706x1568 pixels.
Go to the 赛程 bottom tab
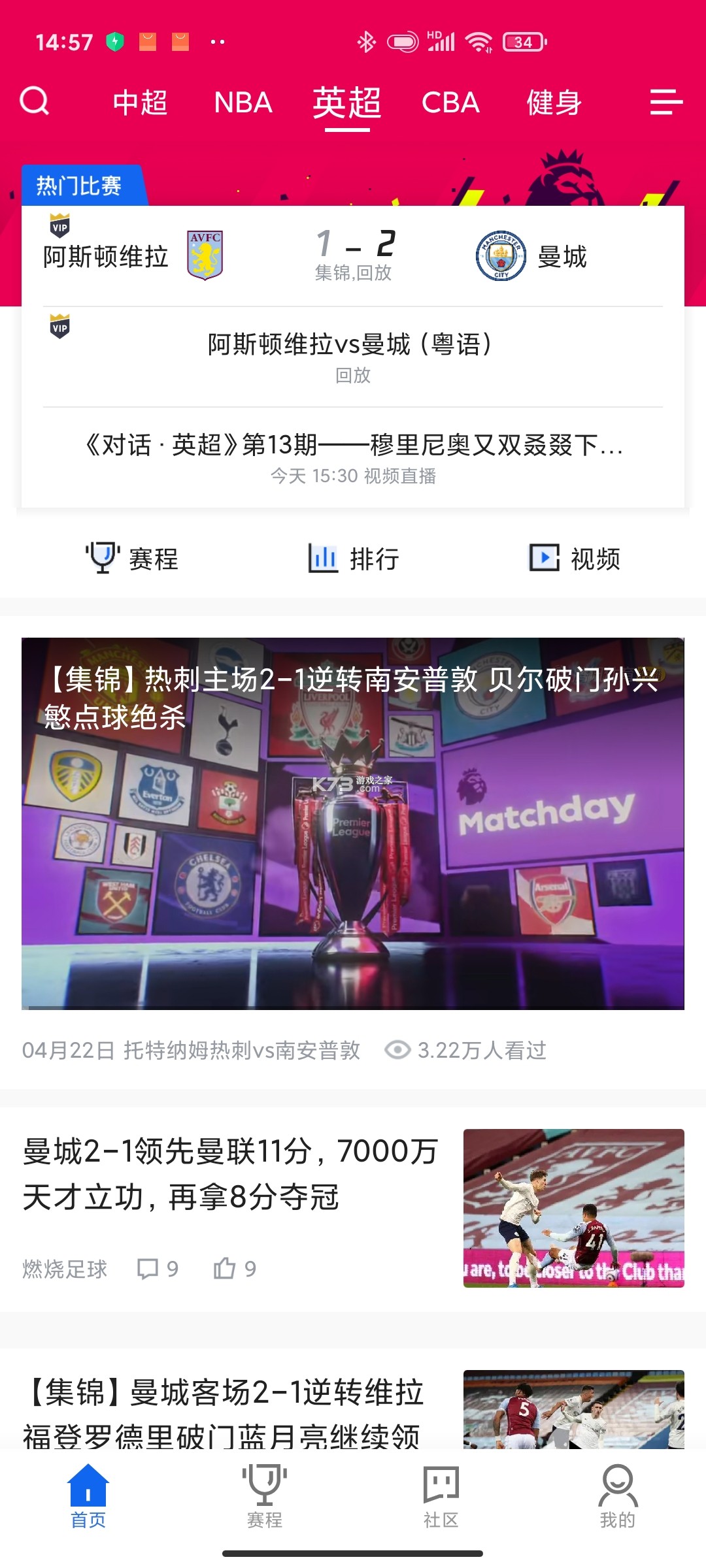[265, 1496]
